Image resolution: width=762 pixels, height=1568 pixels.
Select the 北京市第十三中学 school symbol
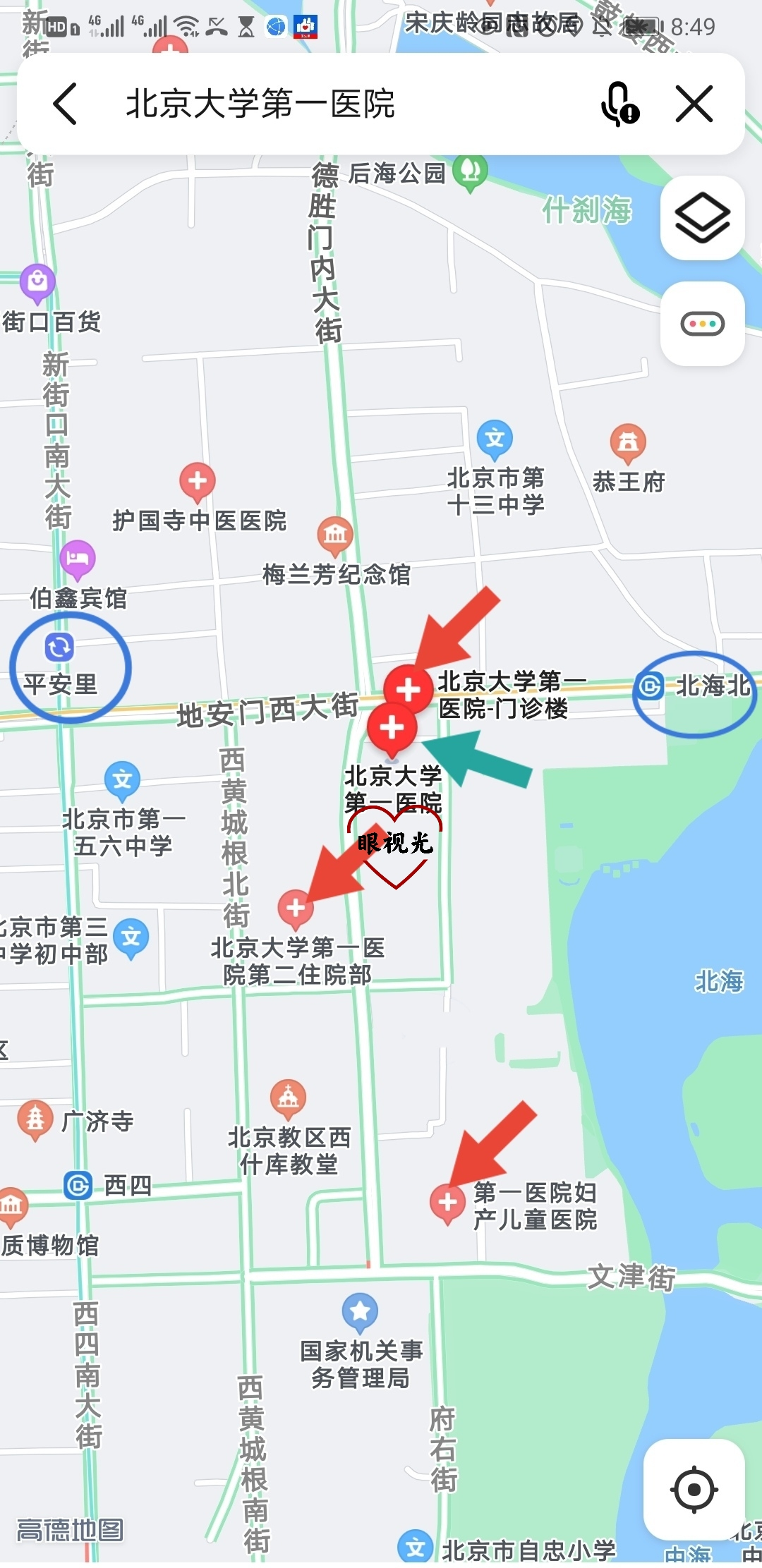[494, 435]
